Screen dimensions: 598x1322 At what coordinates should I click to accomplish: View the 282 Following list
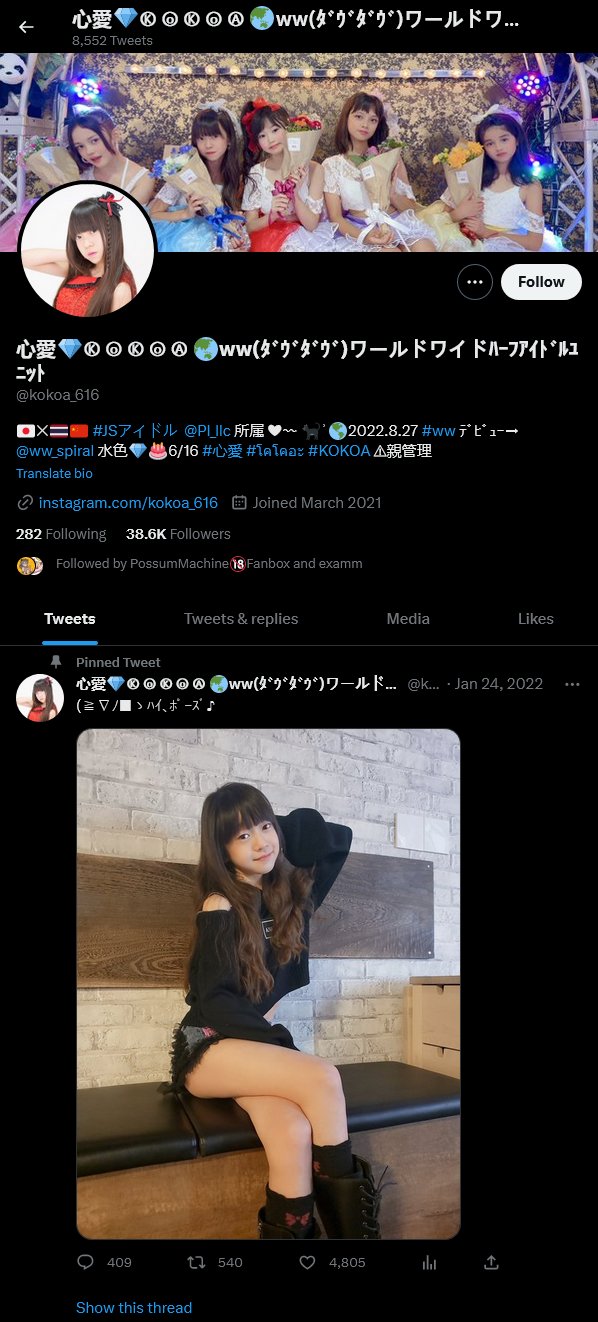61,534
